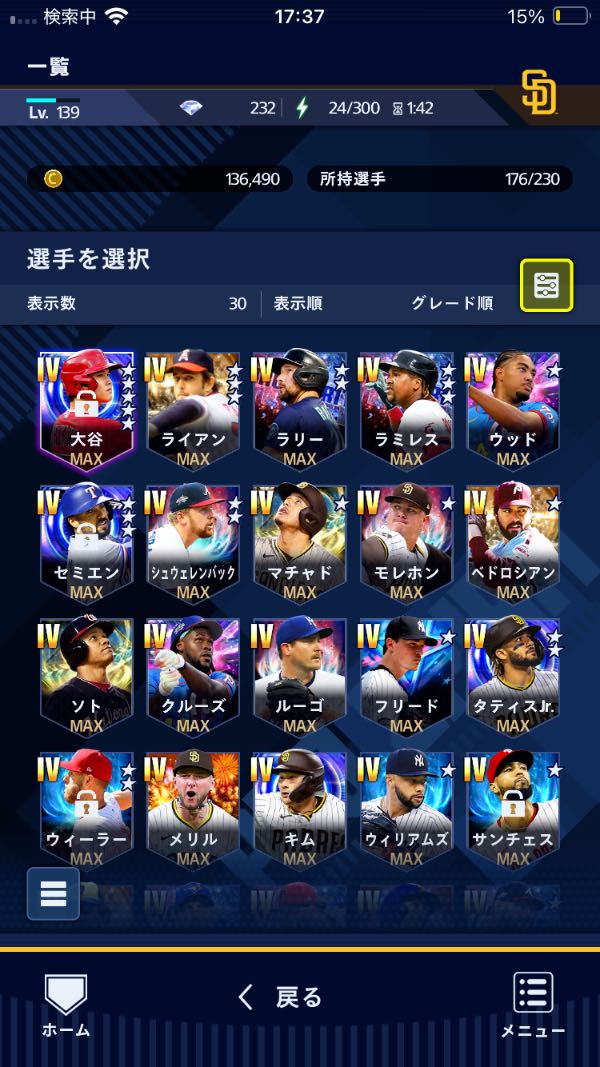The height and width of the screenshot is (1067, 600).
Task: Open the floating list menu button
Action: click(x=53, y=893)
